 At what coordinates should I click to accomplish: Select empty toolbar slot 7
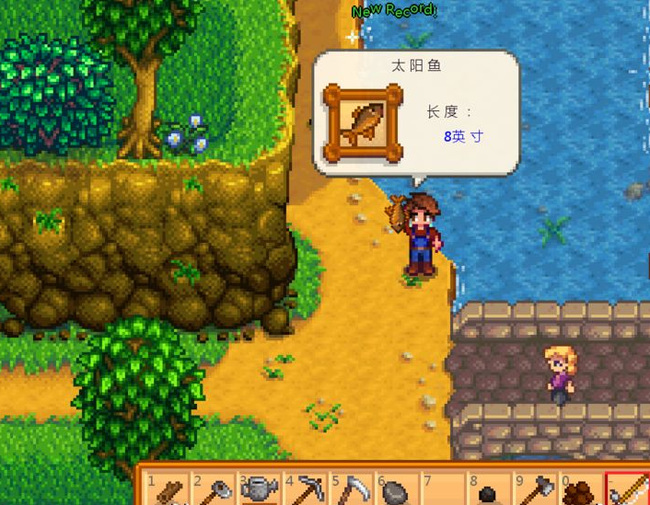click(x=442, y=491)
